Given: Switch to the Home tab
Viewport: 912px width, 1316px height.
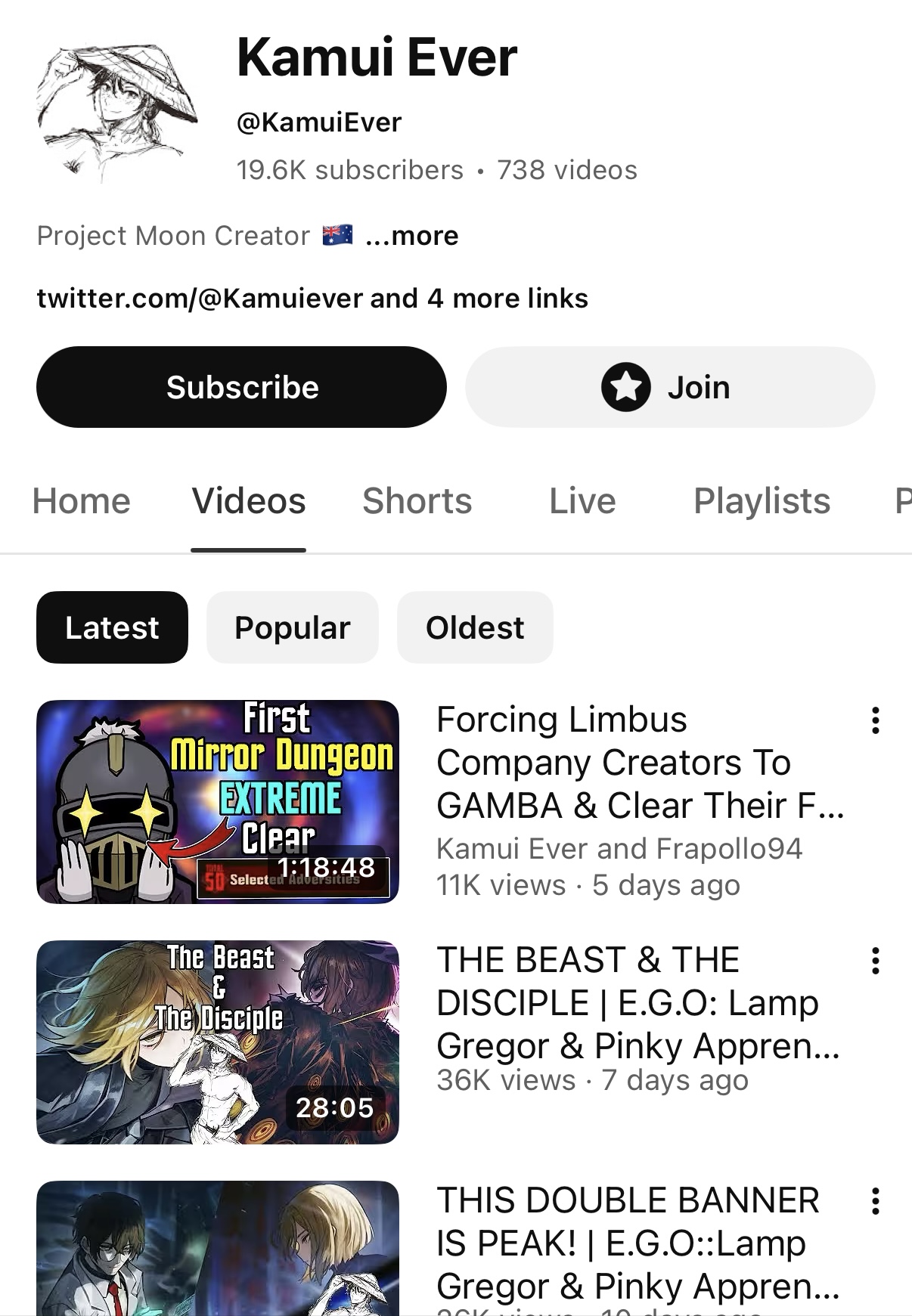Looking at the screenshot, I should pos(82,501).
